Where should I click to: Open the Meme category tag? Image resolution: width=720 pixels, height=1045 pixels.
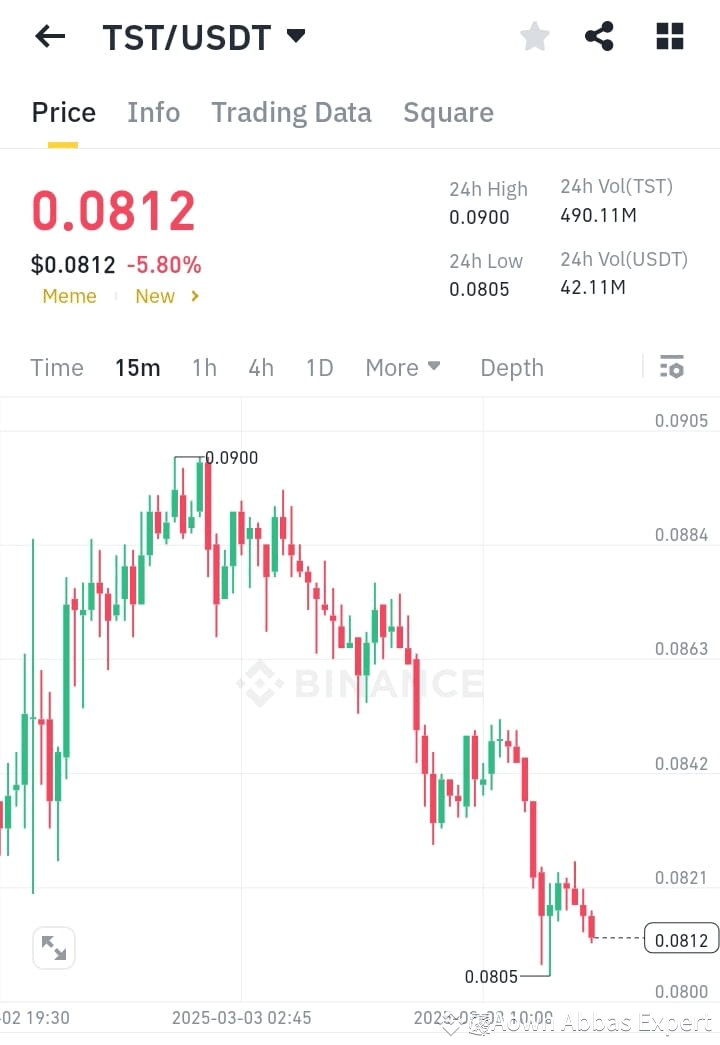69,296
